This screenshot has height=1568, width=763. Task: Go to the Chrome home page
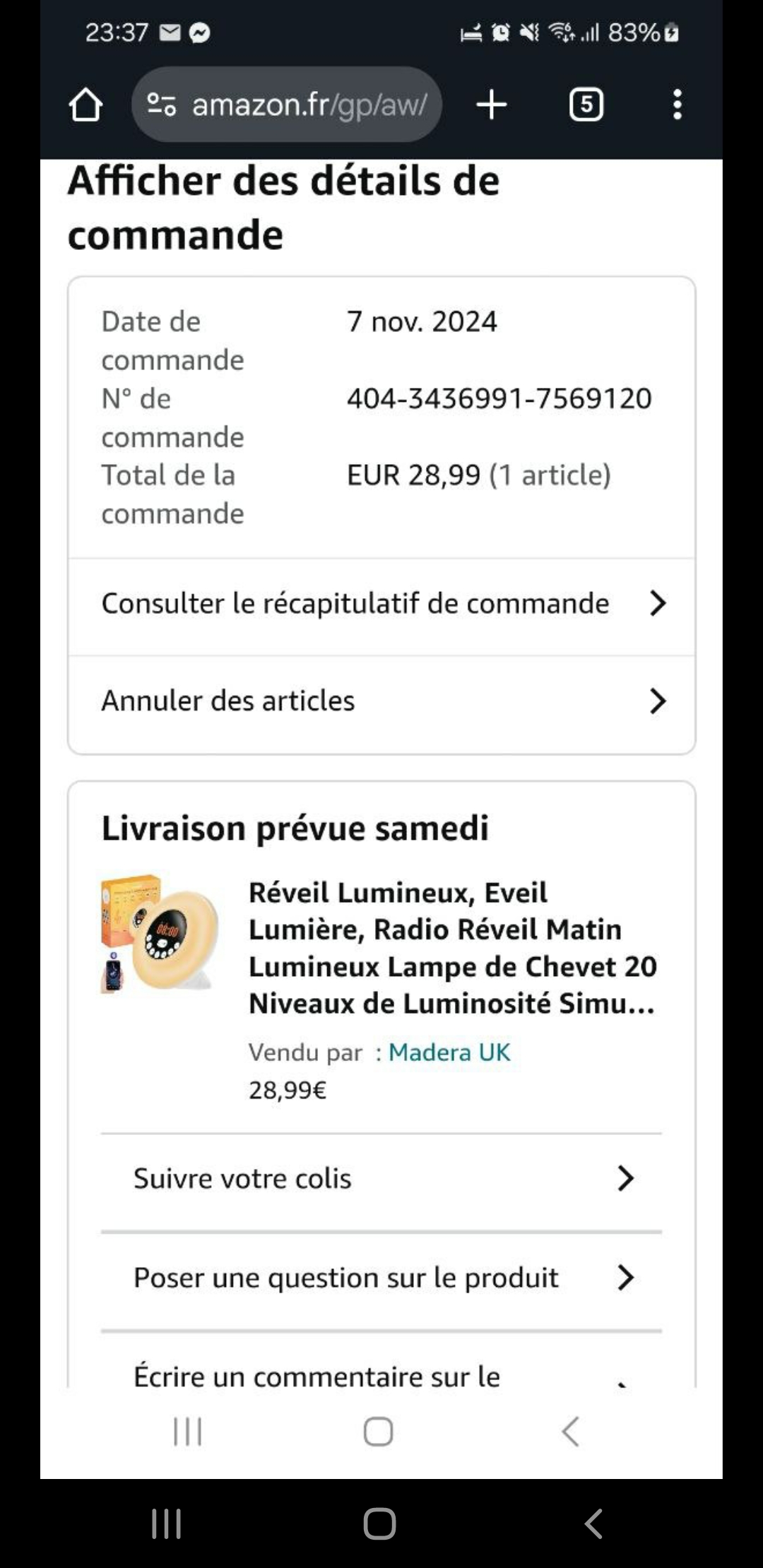tap(85, 105)
